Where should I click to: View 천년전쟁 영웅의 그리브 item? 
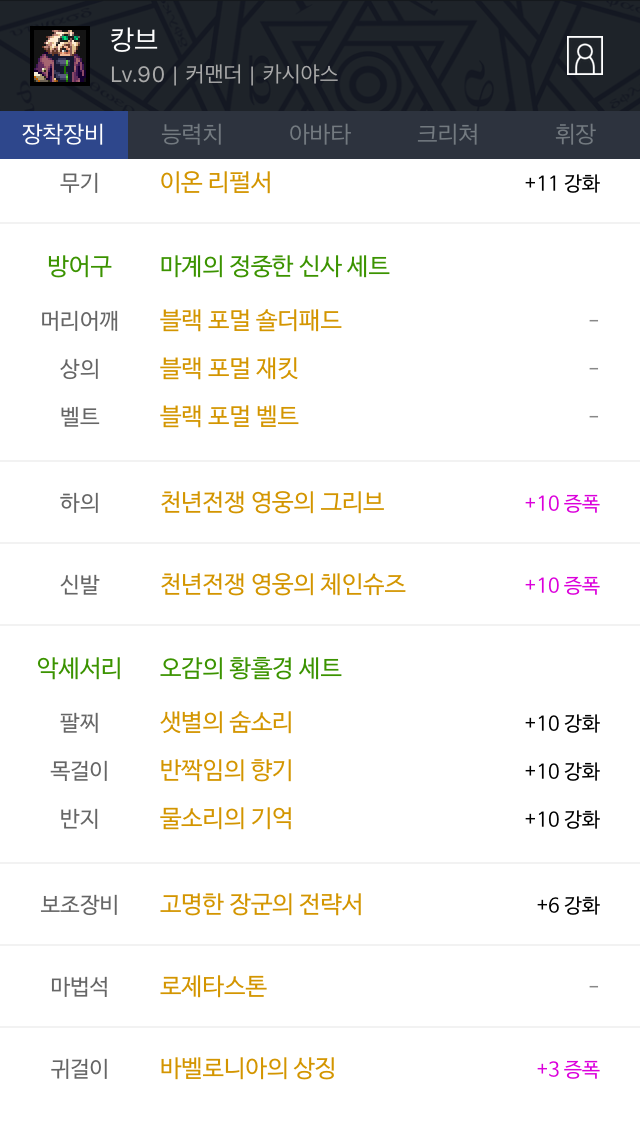[272, 502]
